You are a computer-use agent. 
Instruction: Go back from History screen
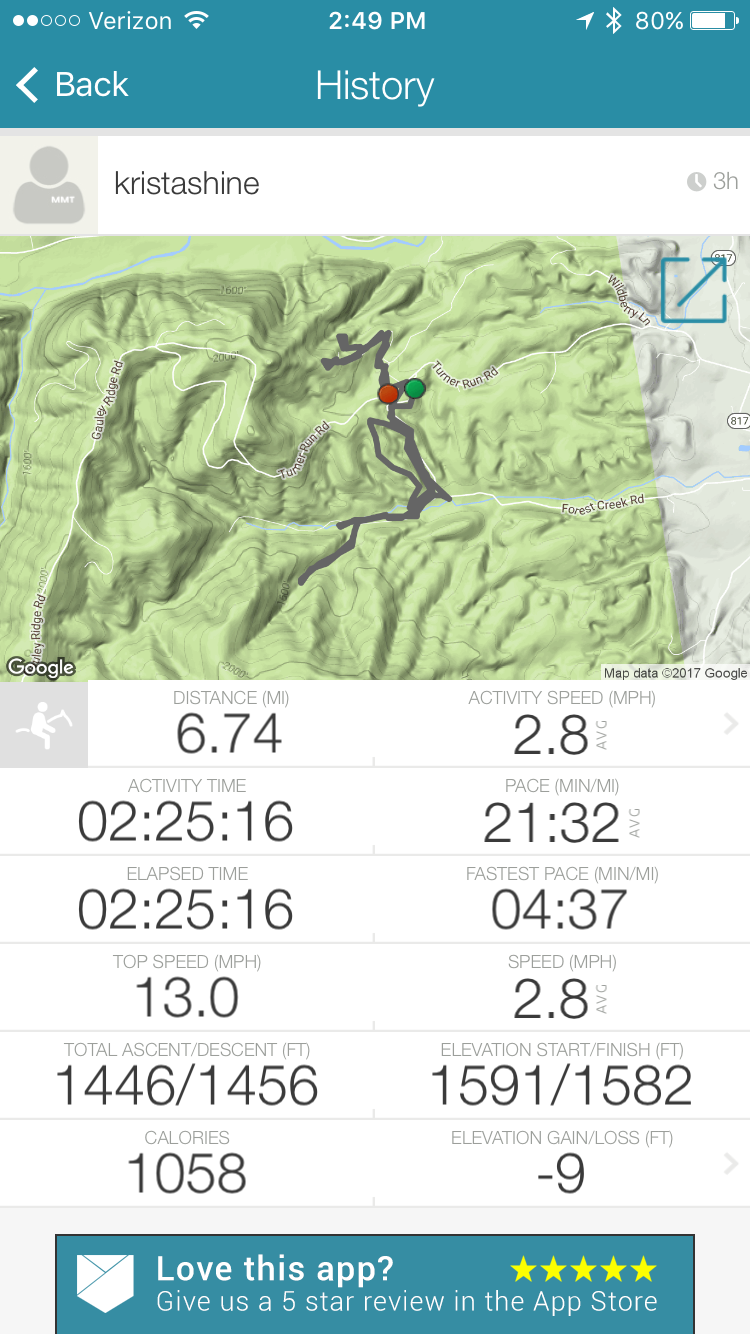coord(72,86)
